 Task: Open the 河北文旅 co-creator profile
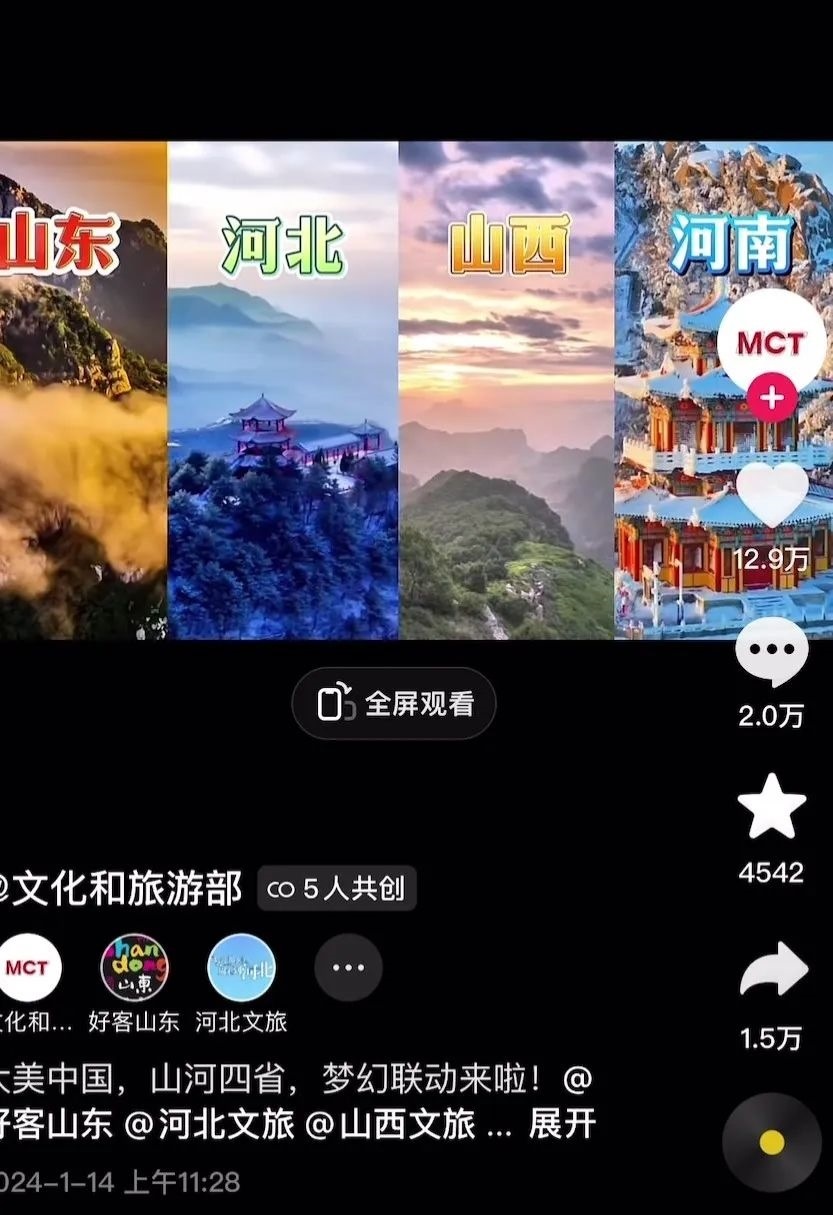click(x=241, y=967)
